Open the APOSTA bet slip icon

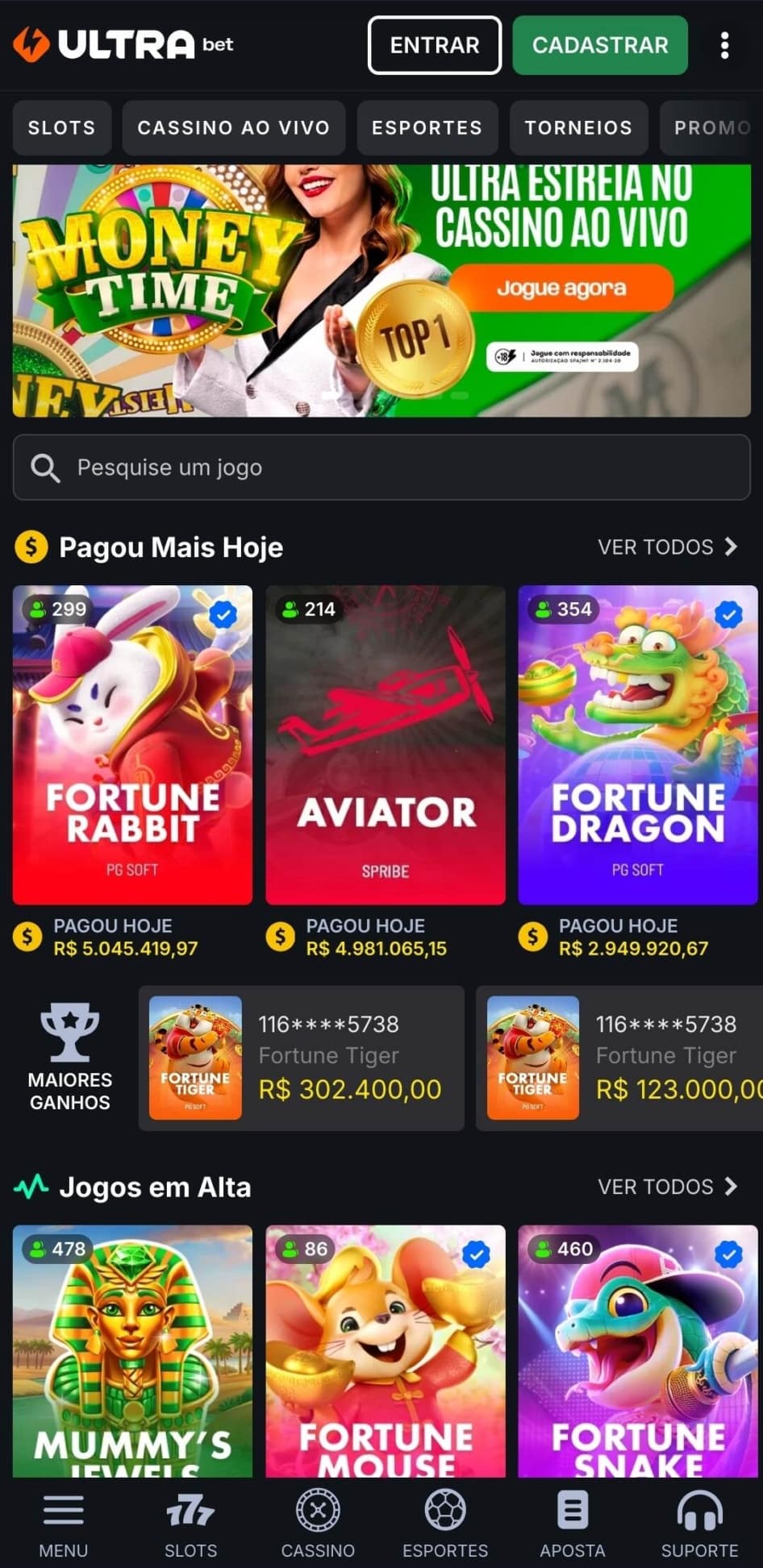pos(572,1506)
